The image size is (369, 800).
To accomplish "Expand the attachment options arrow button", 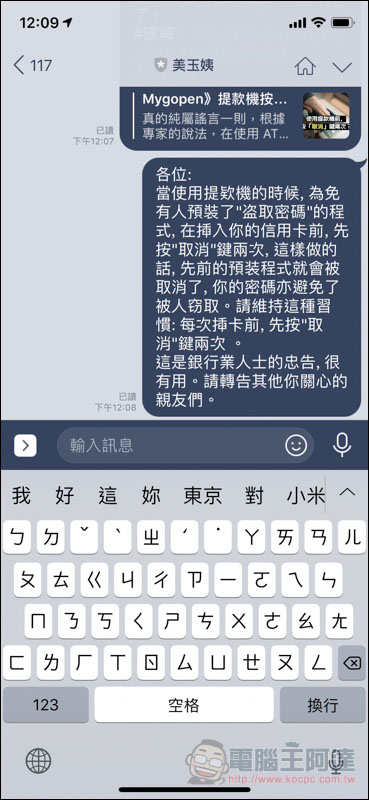I will [26, 446].
